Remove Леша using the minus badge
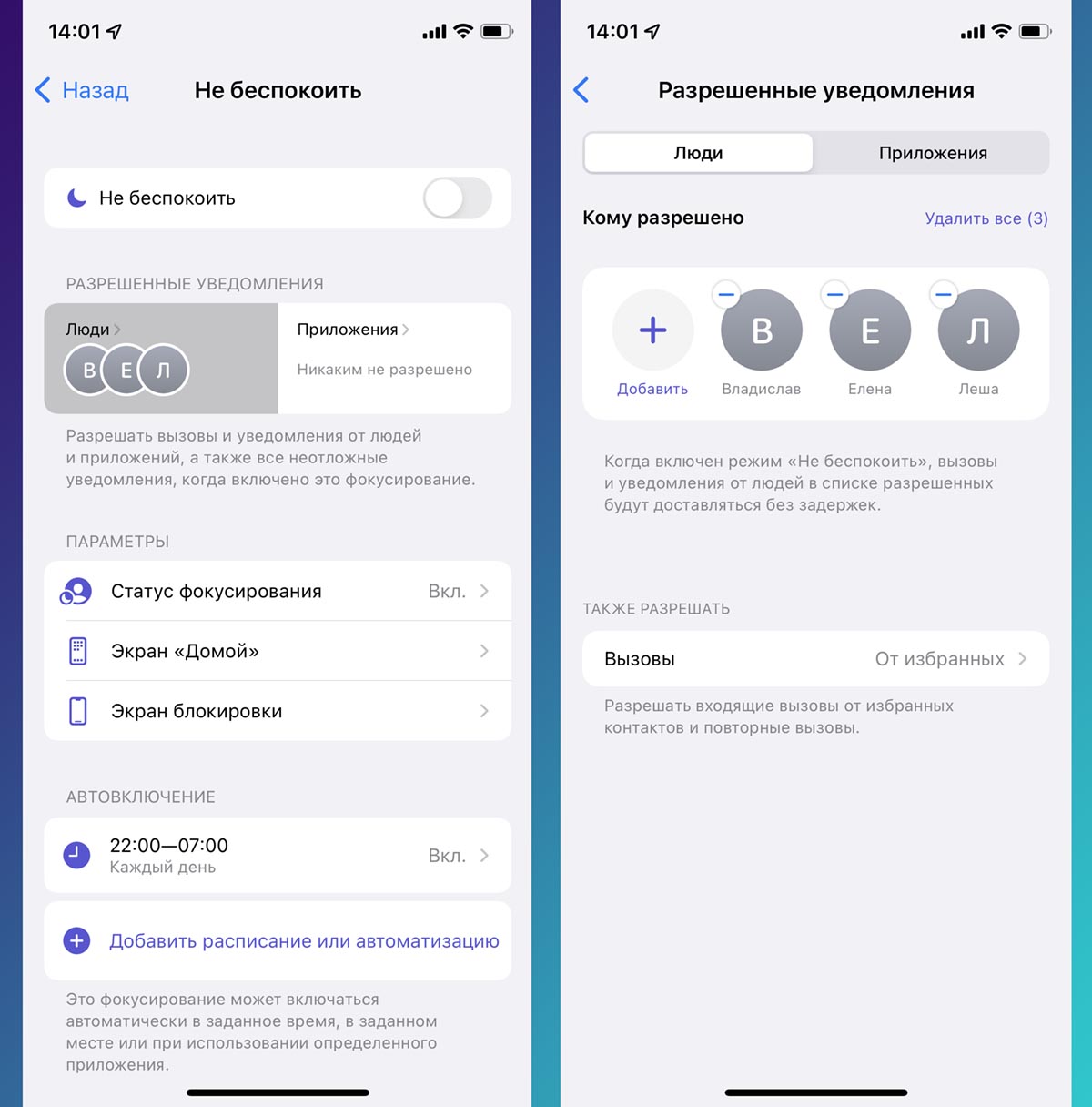This screenshot has height=1107, width=1092. [944, 294]
